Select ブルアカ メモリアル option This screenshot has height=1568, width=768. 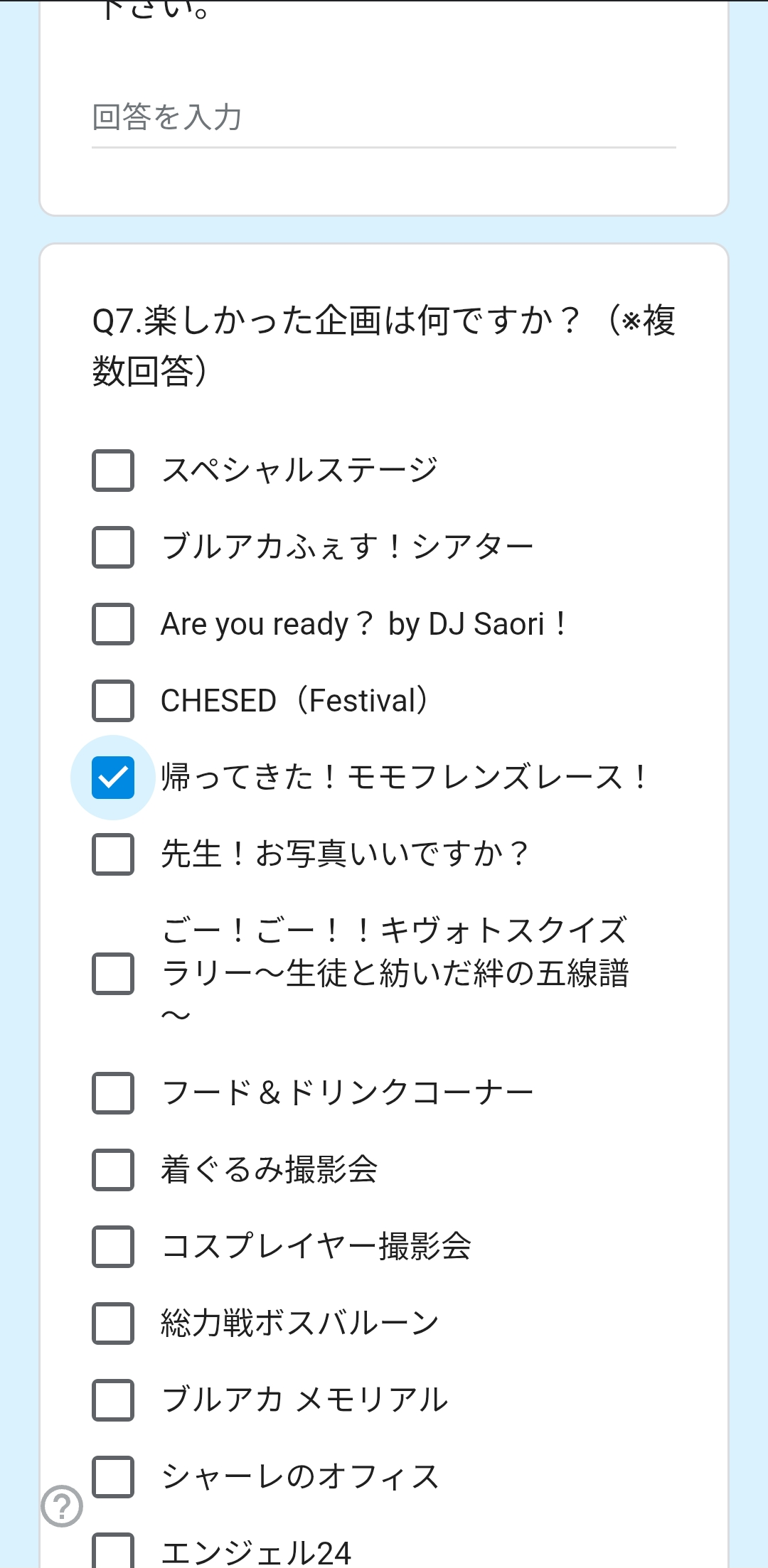[x=113, y=1400]
